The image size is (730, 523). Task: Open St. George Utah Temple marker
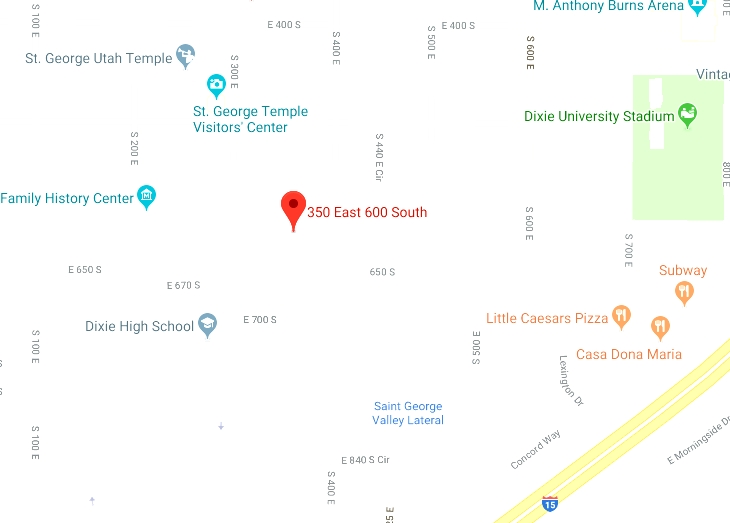point(185,55)
